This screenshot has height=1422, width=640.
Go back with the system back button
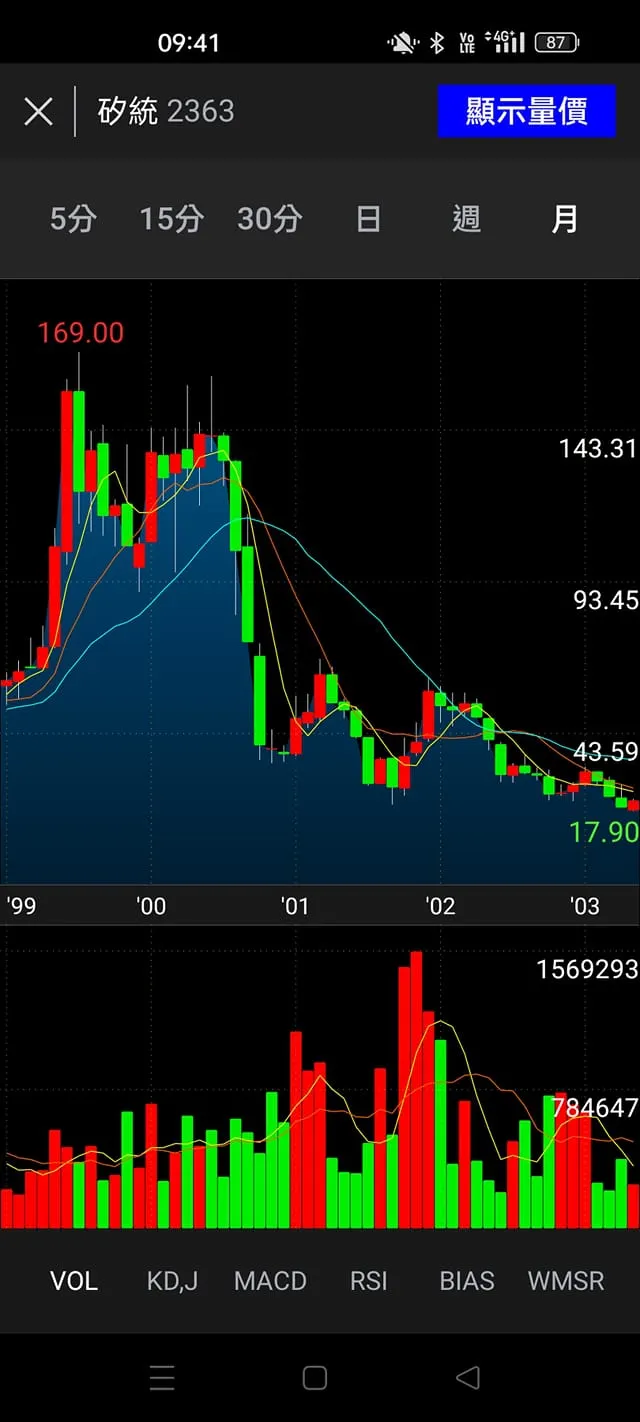pos(467,1378)
